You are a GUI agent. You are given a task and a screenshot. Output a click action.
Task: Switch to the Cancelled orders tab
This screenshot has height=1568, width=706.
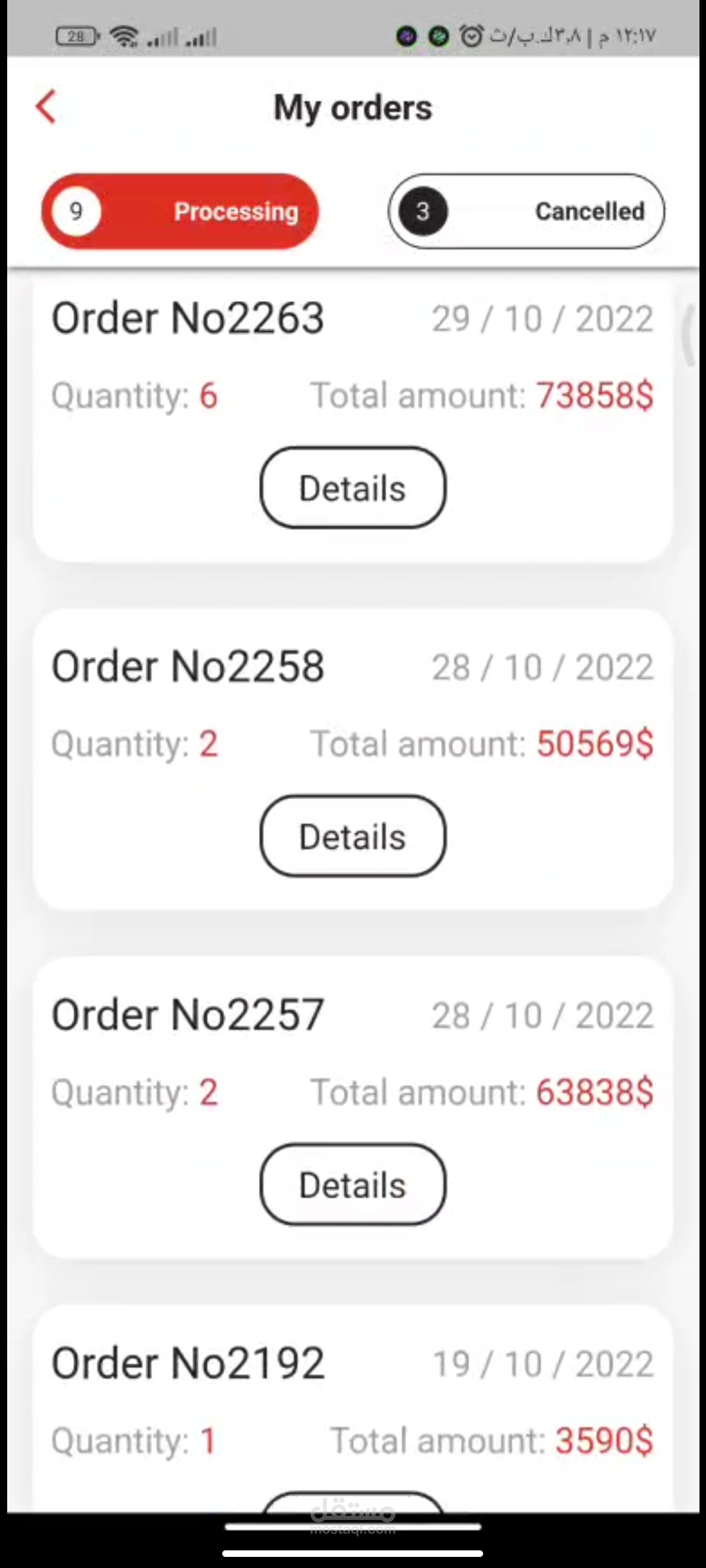click(x=526, y=211)
